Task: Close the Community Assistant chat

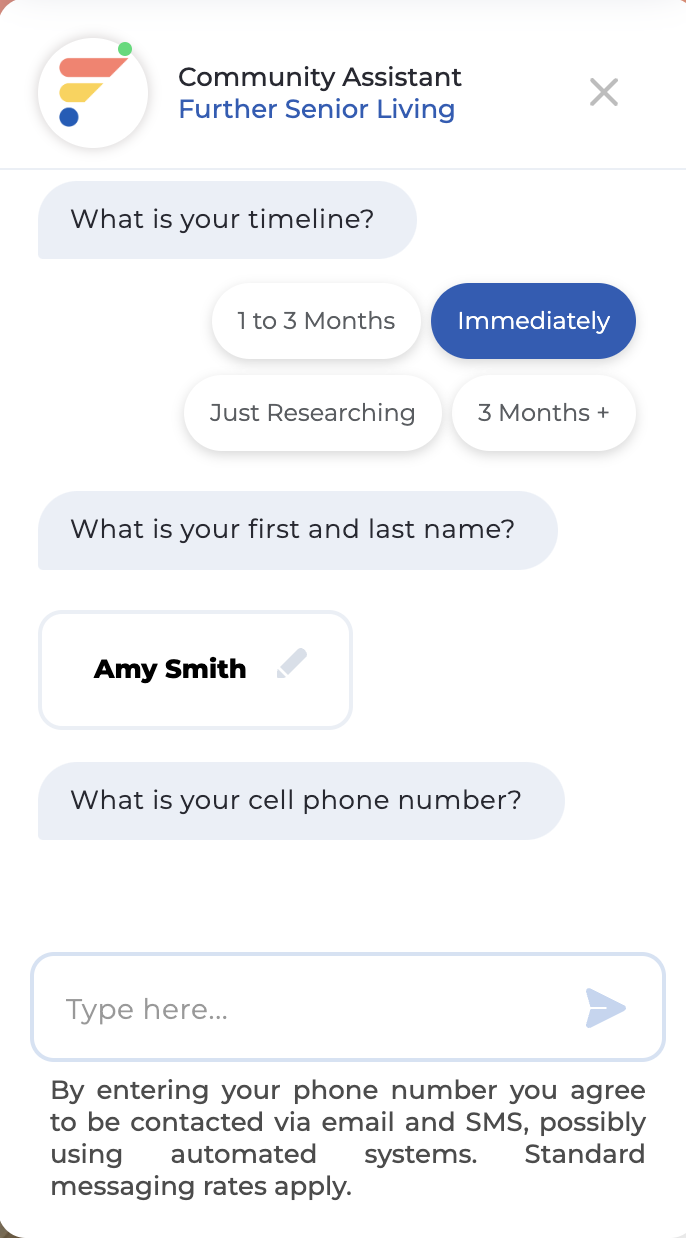Action: (604, 92)
